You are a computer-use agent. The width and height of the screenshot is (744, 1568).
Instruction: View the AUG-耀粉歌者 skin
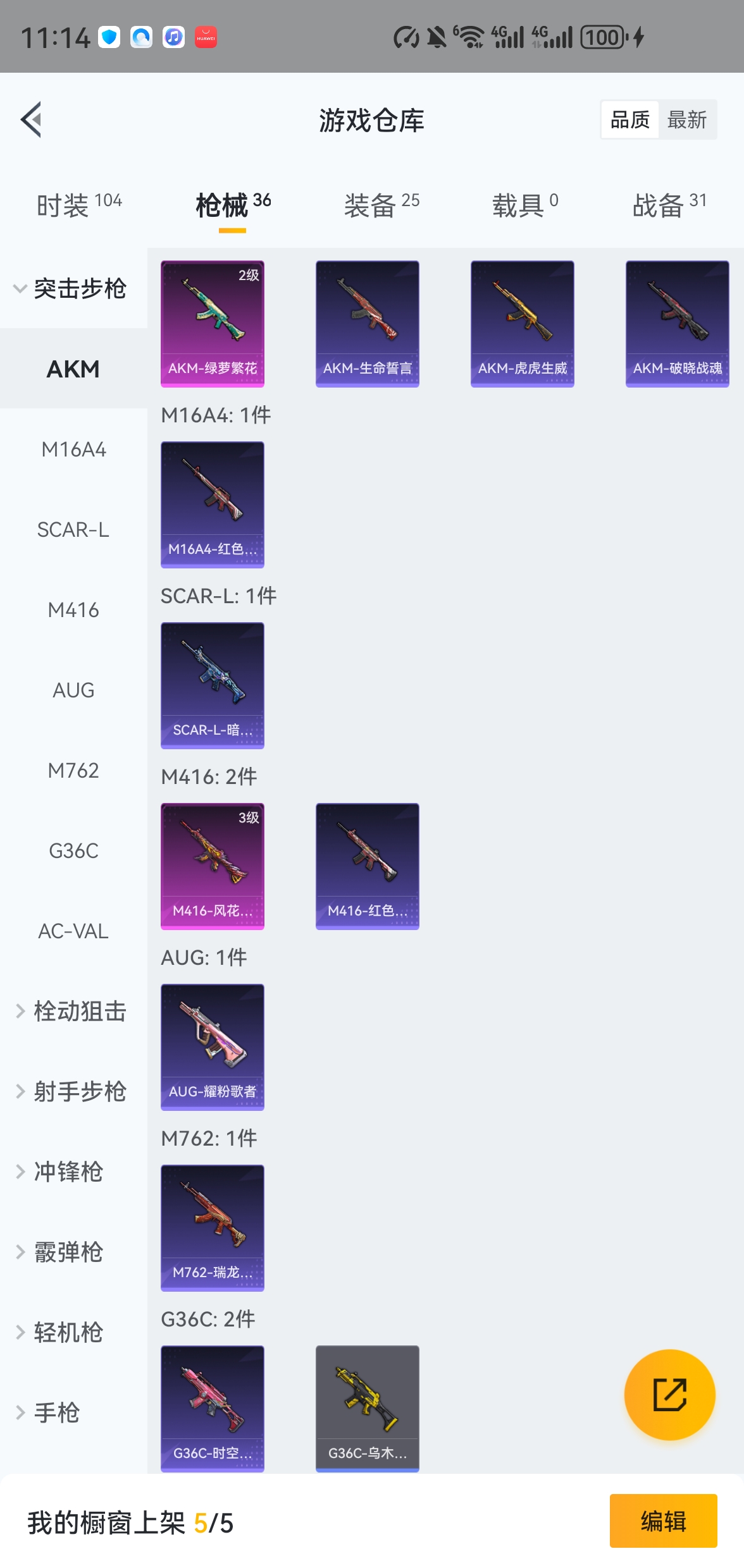(212, 1047)
